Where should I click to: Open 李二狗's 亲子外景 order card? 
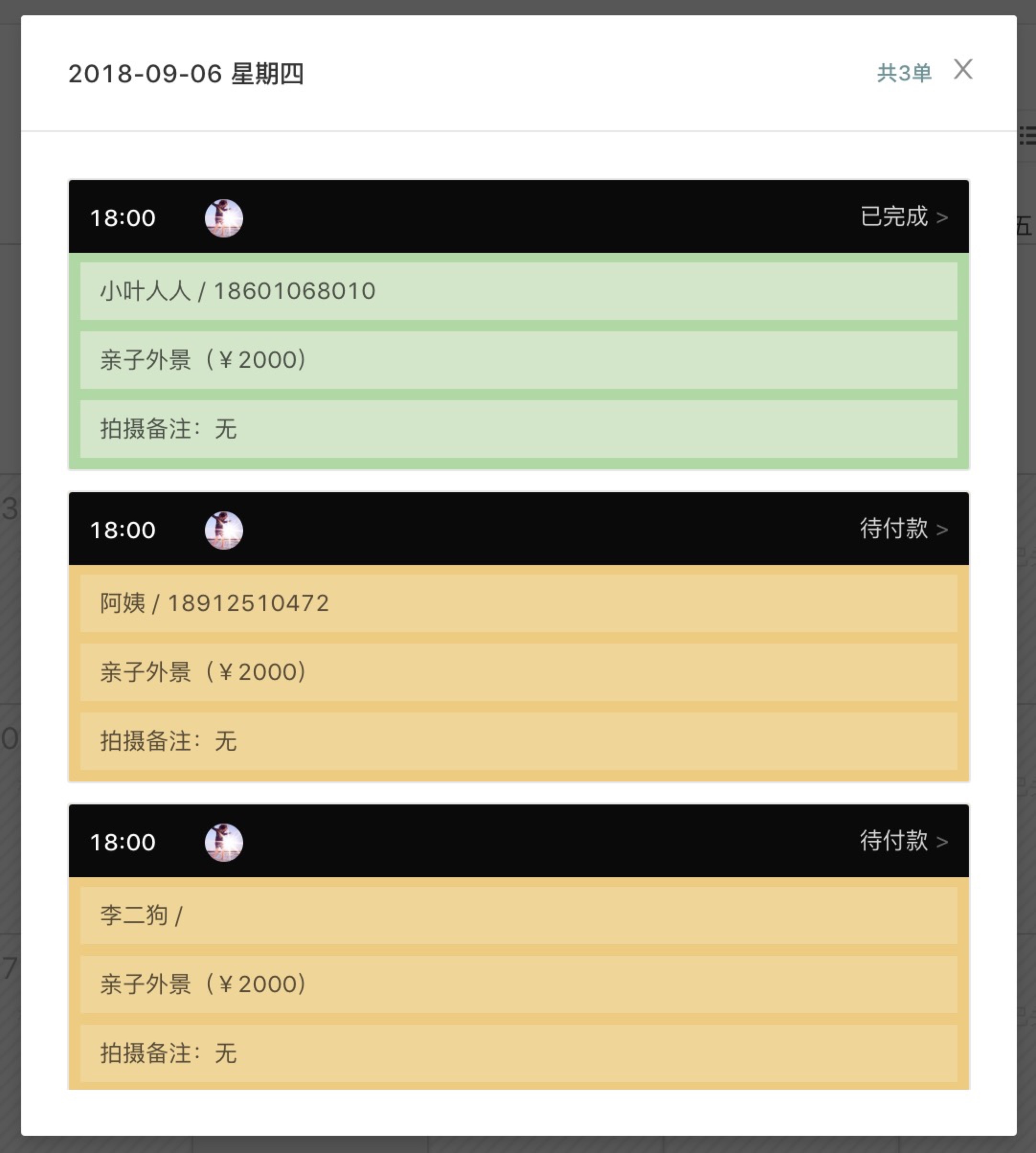pyautogui.click(x=518, y=984)
